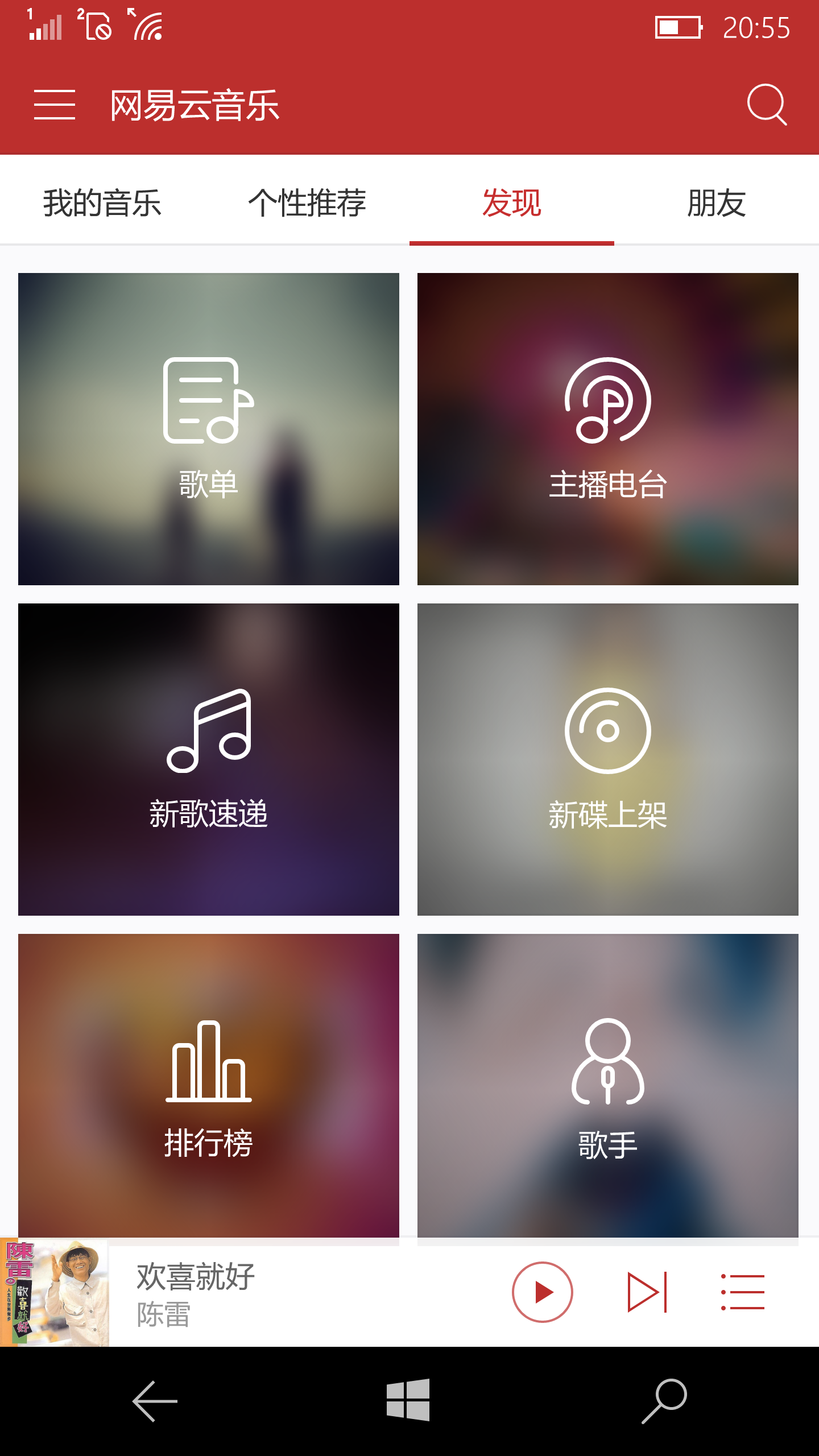The image size is (819, 1456).
Task: Open the 歌单 playlists tile
Action: pos(209,429)
